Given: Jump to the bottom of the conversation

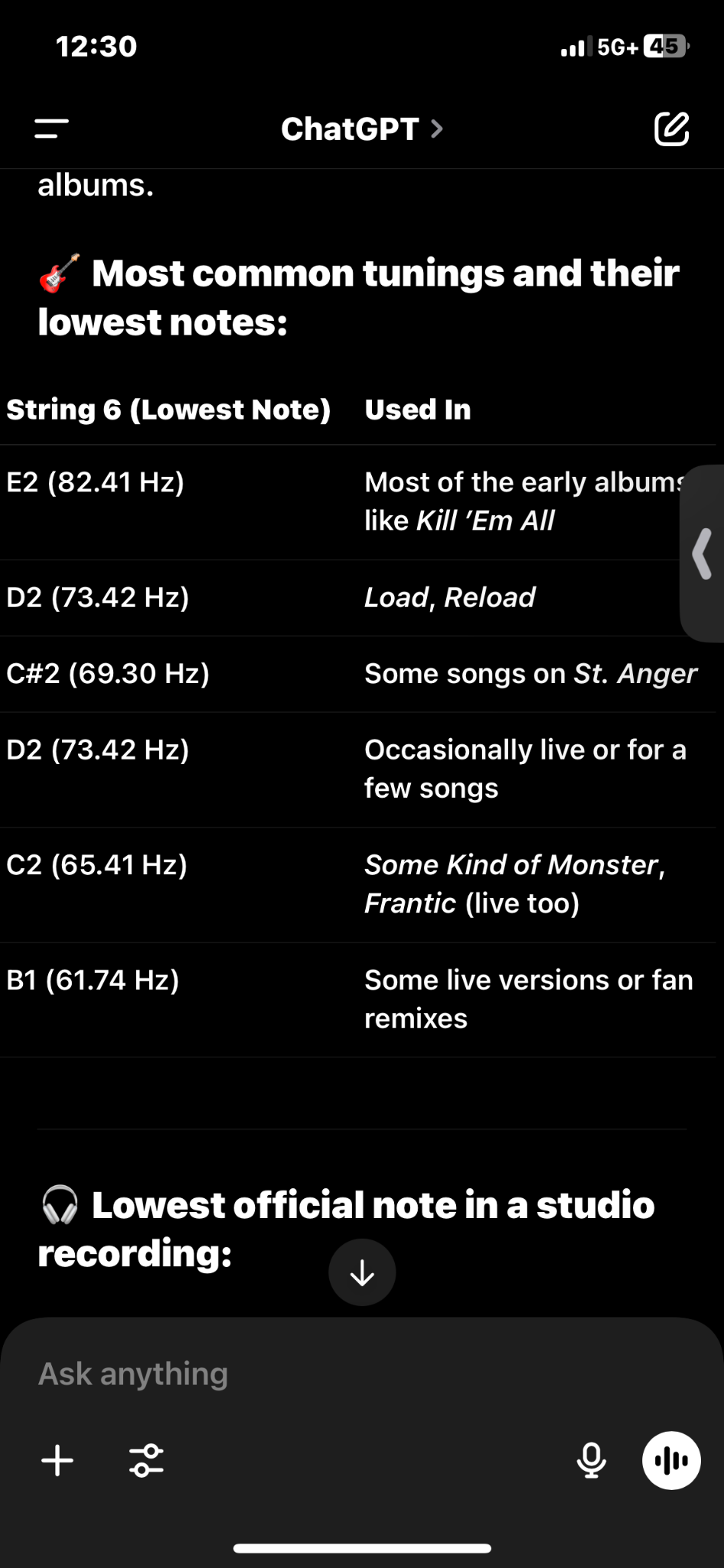Looking at the screenshot, I should coord(362,1272).
